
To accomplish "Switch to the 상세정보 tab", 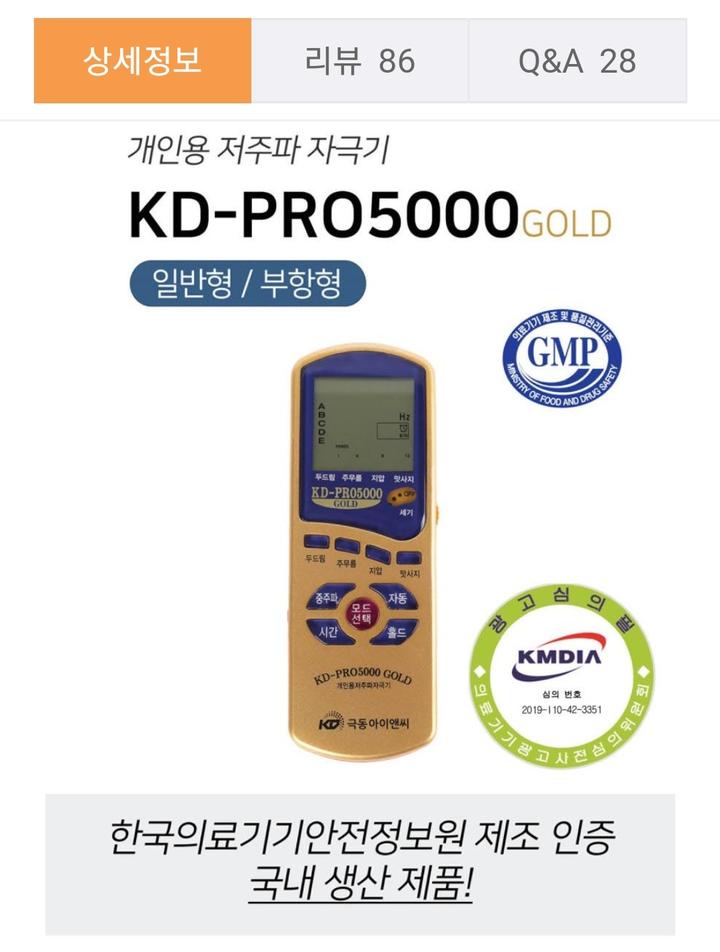I will pos(142,60).
